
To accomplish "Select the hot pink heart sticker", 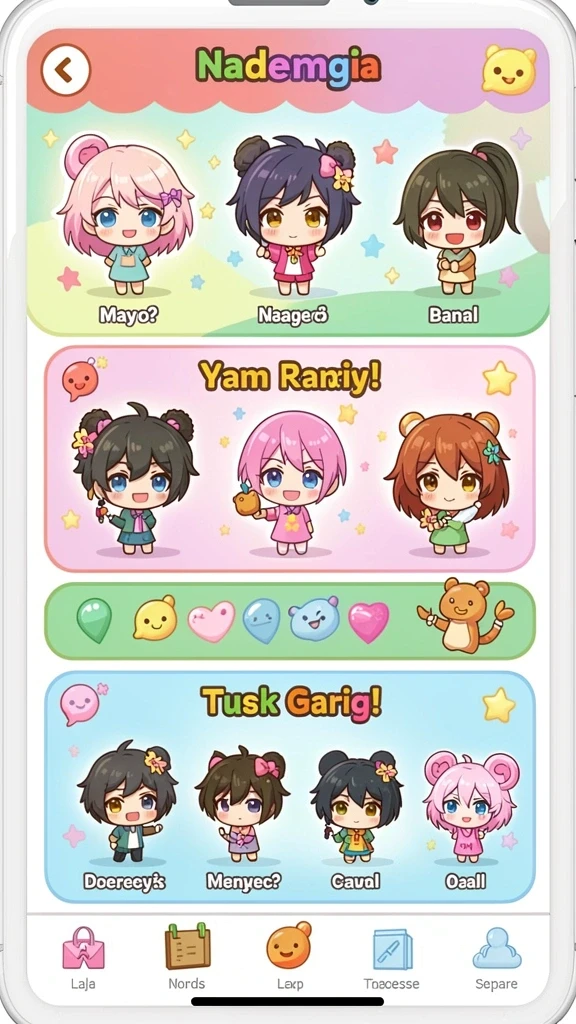I will (x=368, y=622).
